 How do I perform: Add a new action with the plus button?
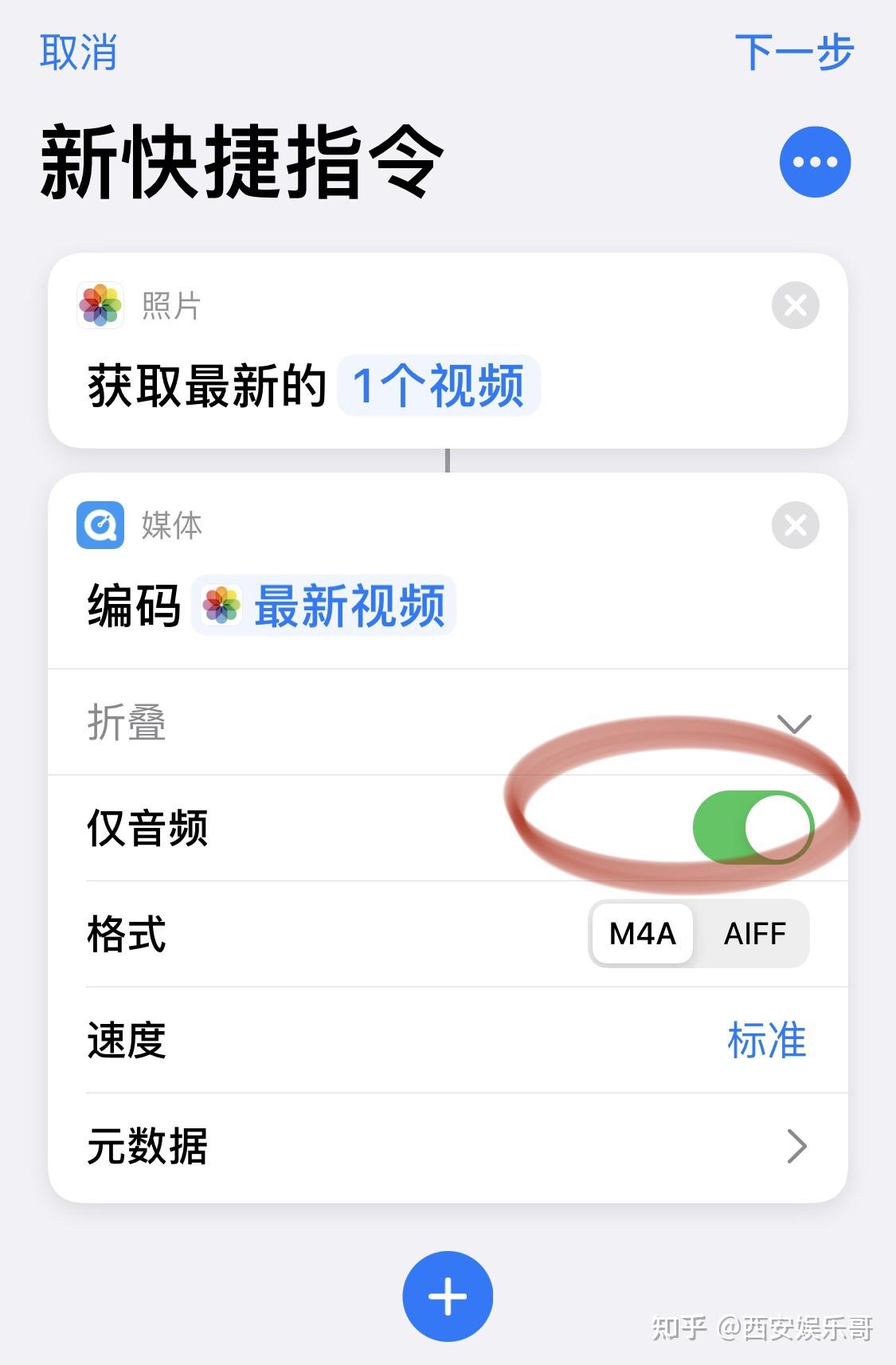click(448, 1296)
